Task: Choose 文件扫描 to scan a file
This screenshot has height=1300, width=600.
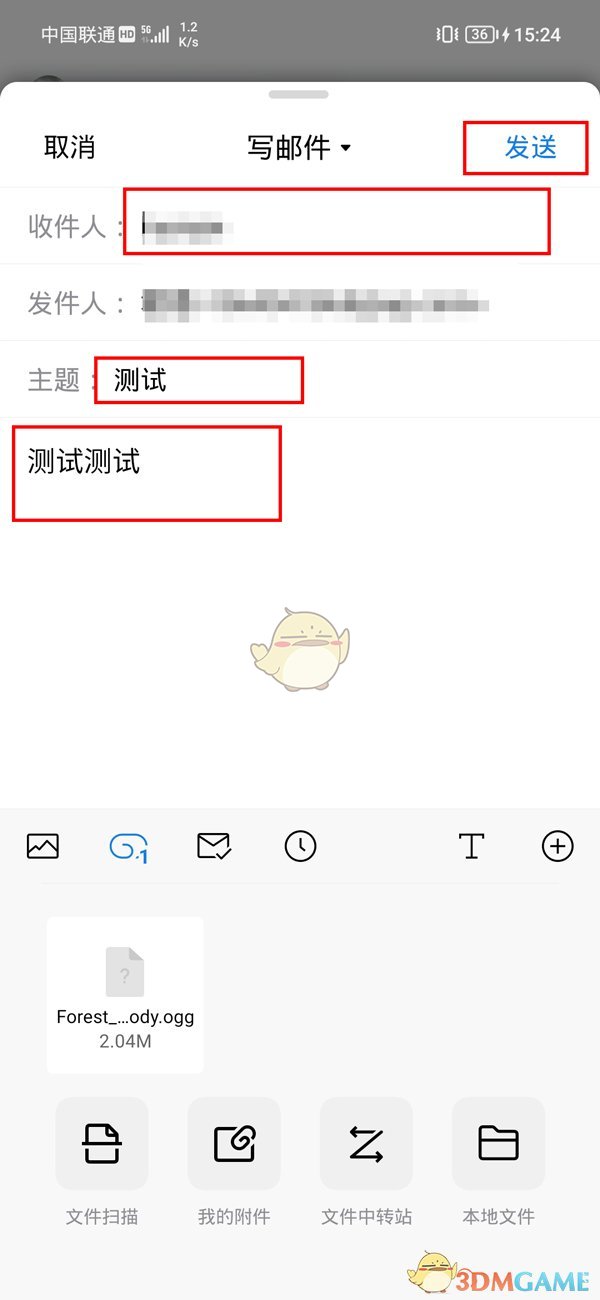Action: pos(102,1143)
